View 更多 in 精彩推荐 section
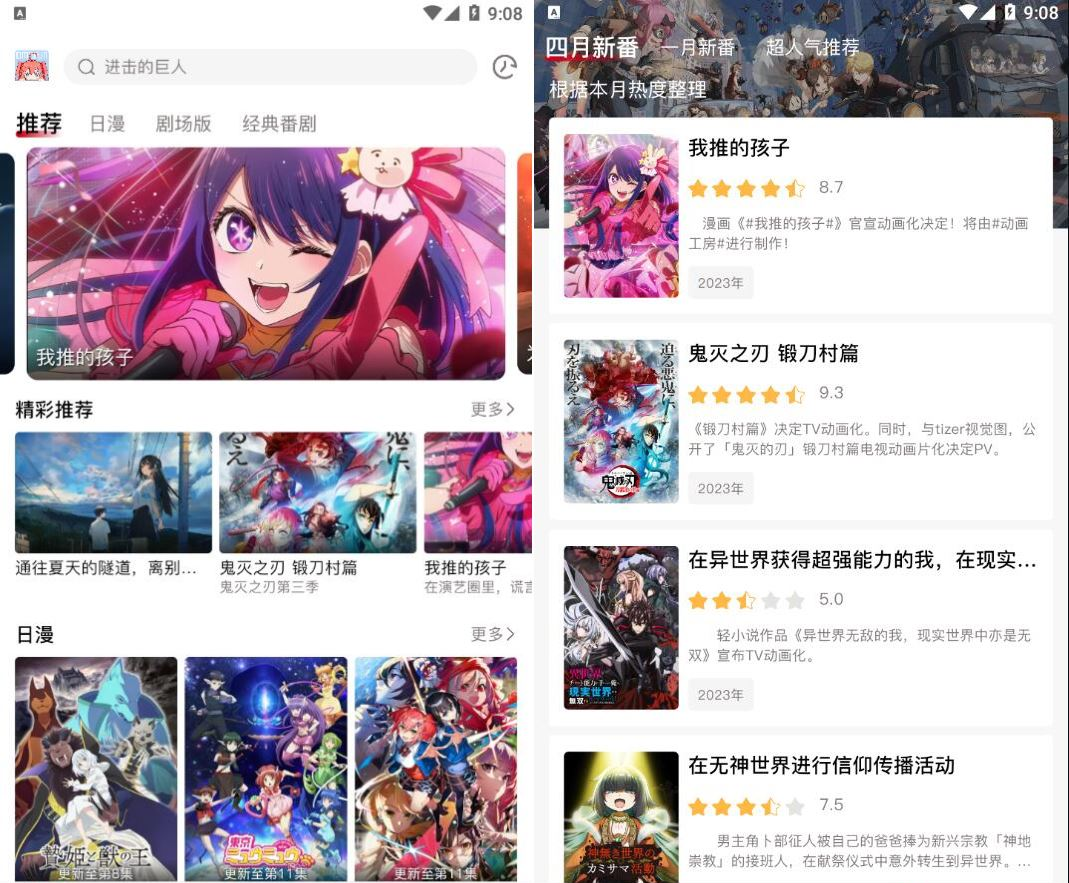 point(493,409)
